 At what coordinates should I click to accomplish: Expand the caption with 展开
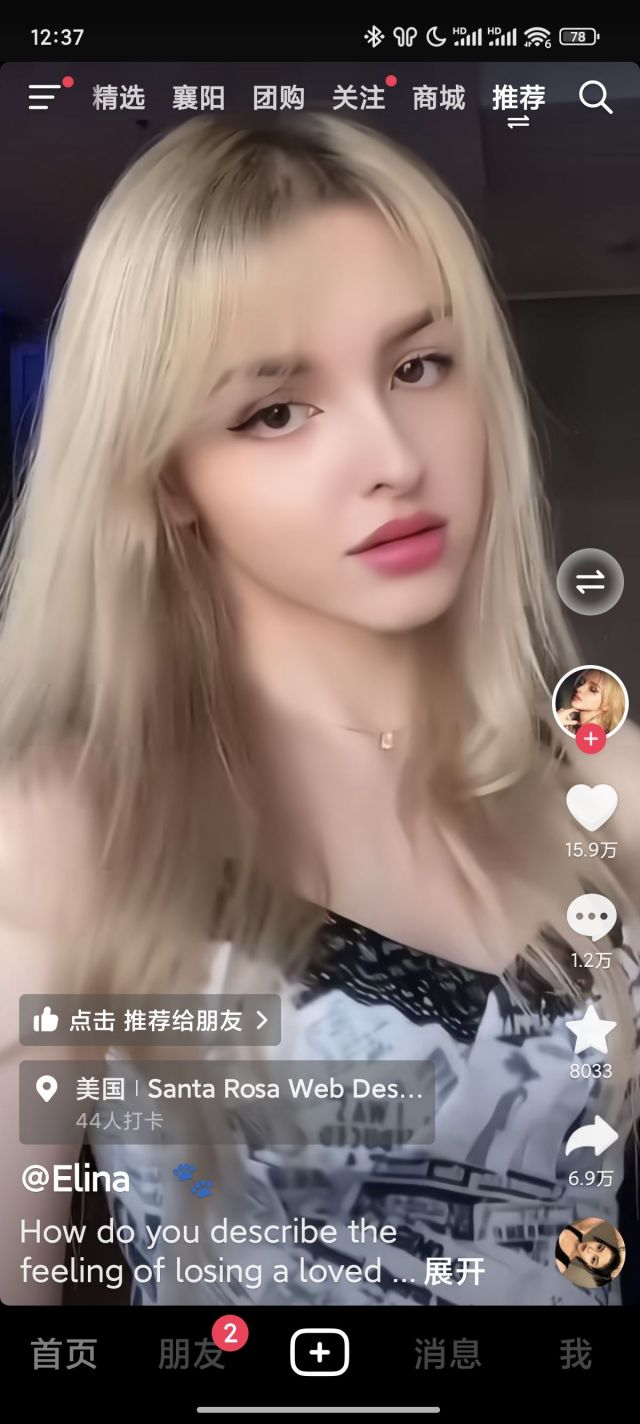pos(454,1272)
